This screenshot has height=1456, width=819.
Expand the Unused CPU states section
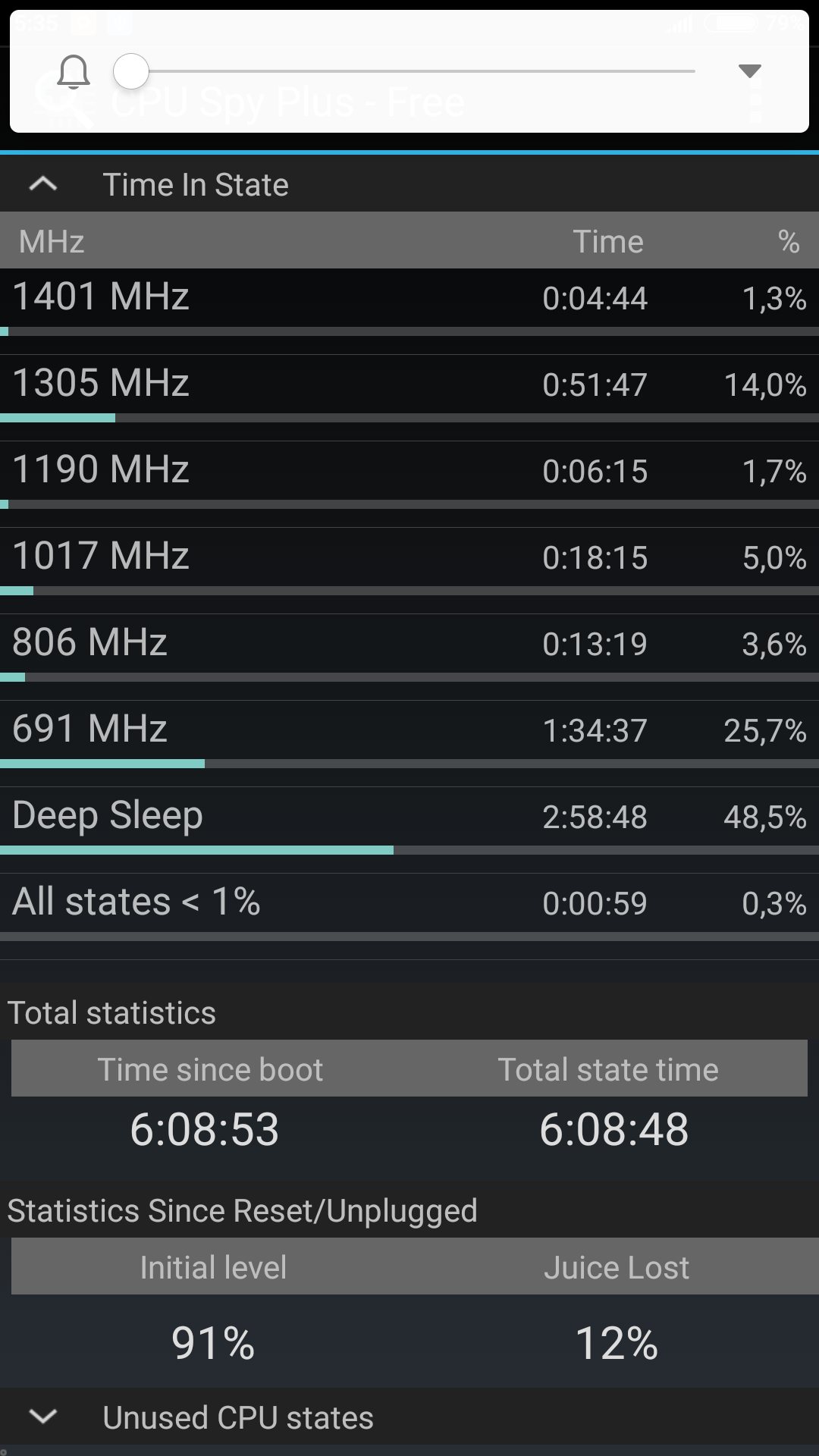click(43, 1417)
